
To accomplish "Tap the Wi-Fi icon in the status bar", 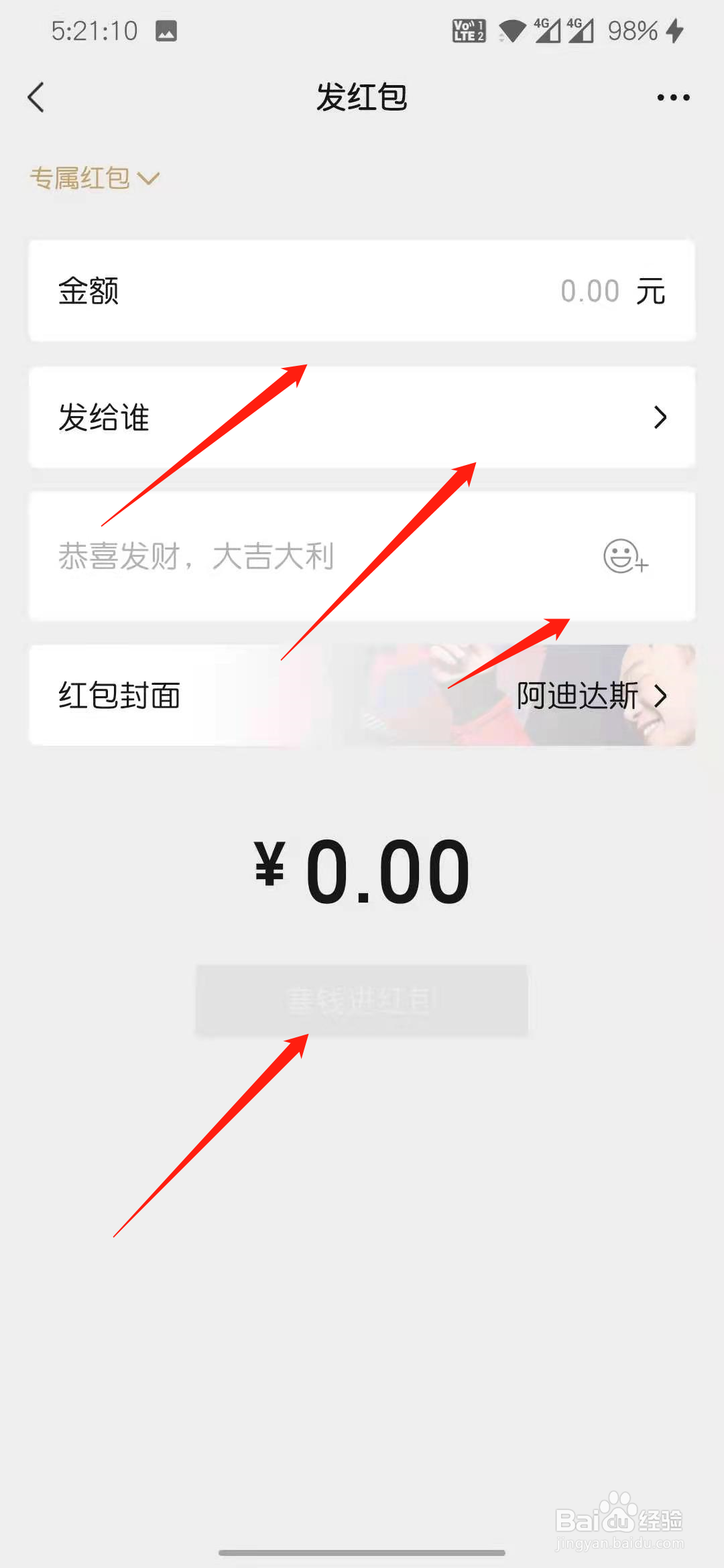I will point(511,30).
